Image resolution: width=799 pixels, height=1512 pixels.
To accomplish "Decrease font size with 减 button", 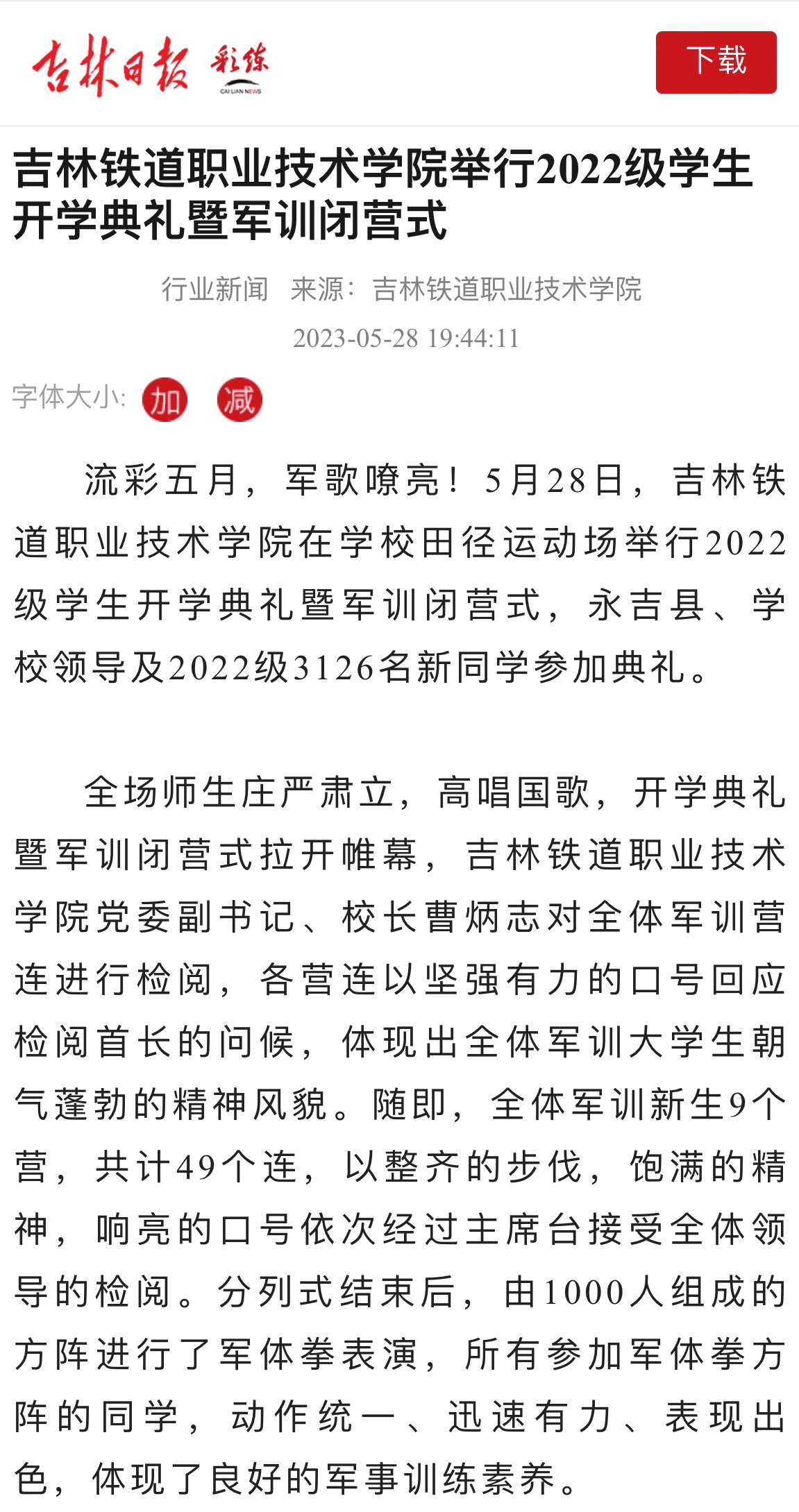I will pos(239,400).
